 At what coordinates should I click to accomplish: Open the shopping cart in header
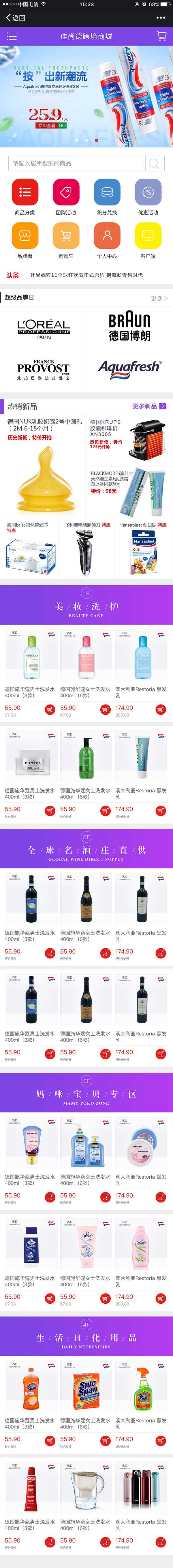coord(161,36)
